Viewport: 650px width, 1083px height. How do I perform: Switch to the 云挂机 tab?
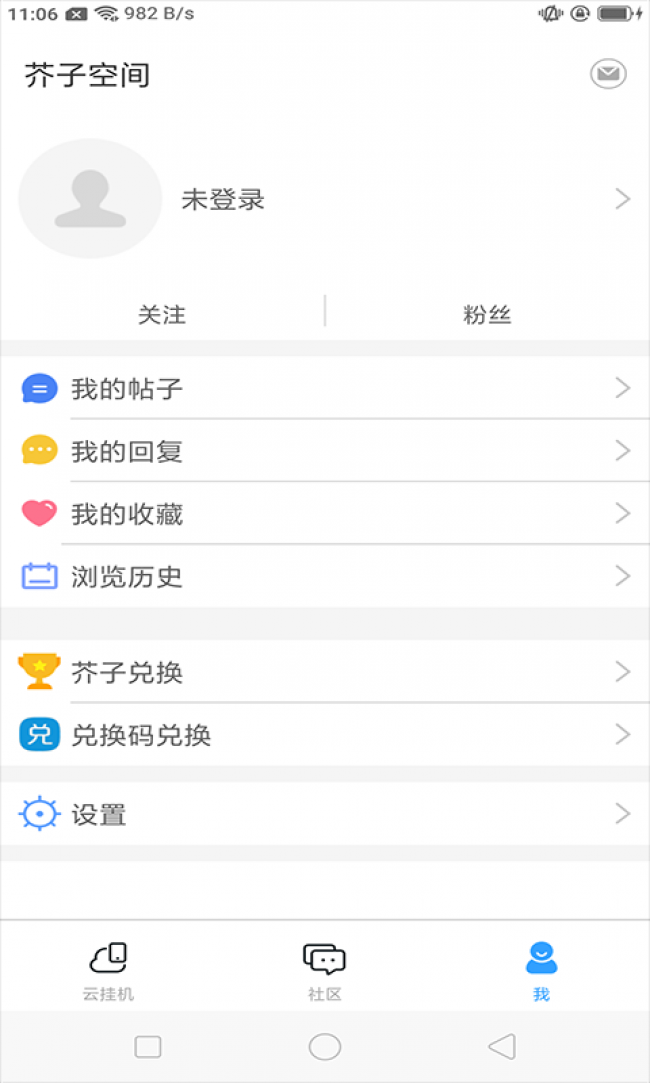108,970
